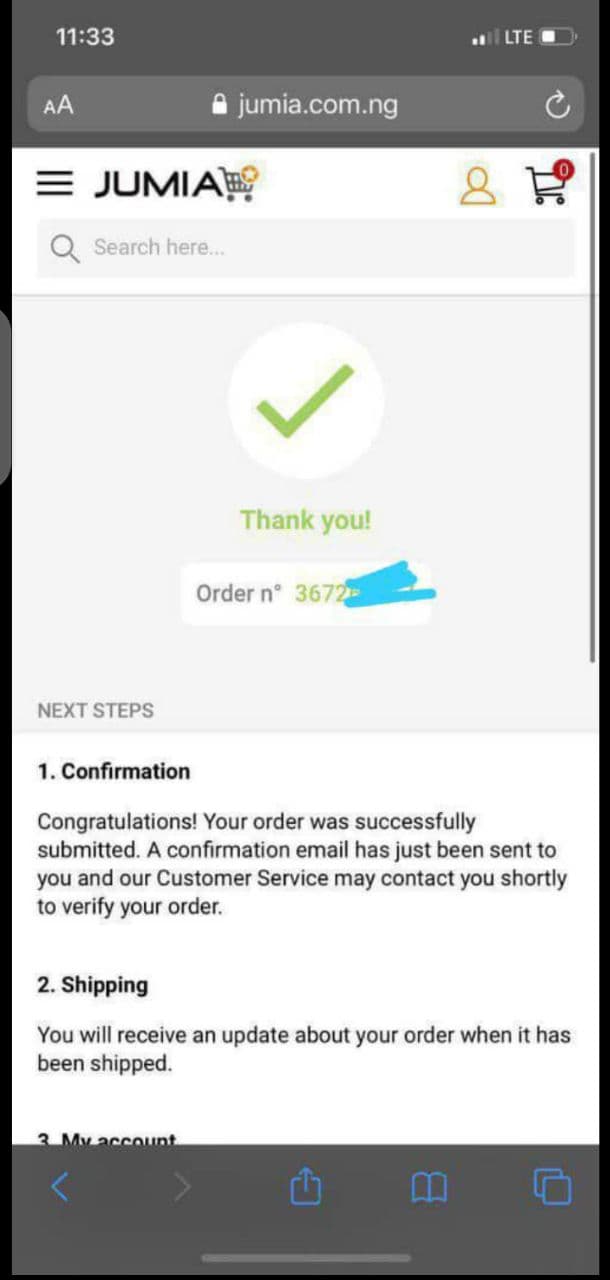This screenshot has height=1280, width=610.
Task: Tap the jumia.com.ng address bar
Action: point(305,105)
